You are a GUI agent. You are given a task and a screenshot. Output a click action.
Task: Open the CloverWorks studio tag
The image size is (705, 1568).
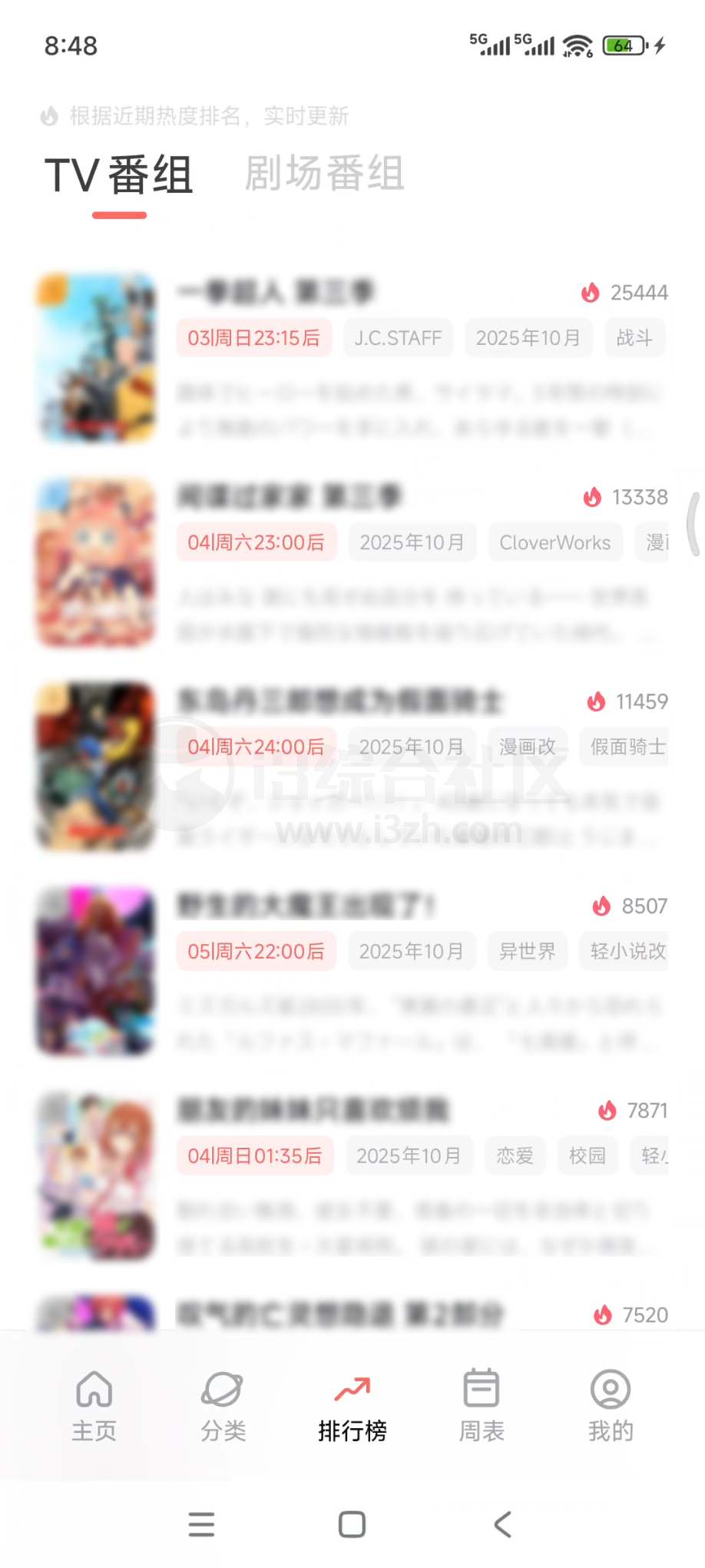pyautogui.click(x=555, y=542)
